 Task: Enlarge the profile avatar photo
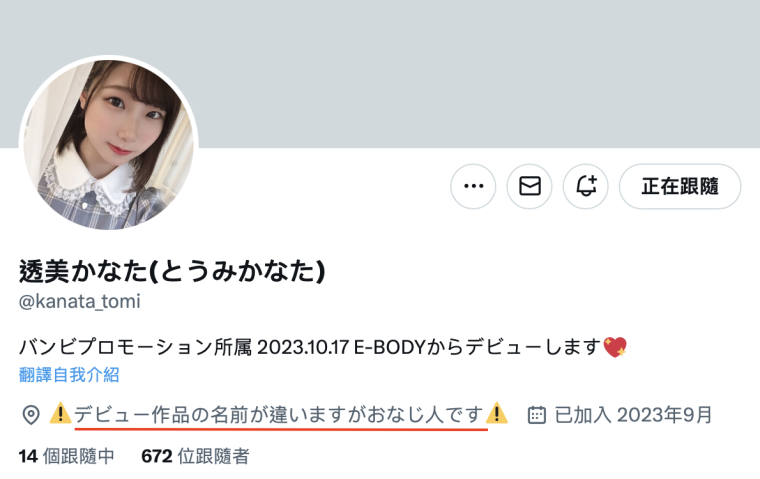[109, 143]
